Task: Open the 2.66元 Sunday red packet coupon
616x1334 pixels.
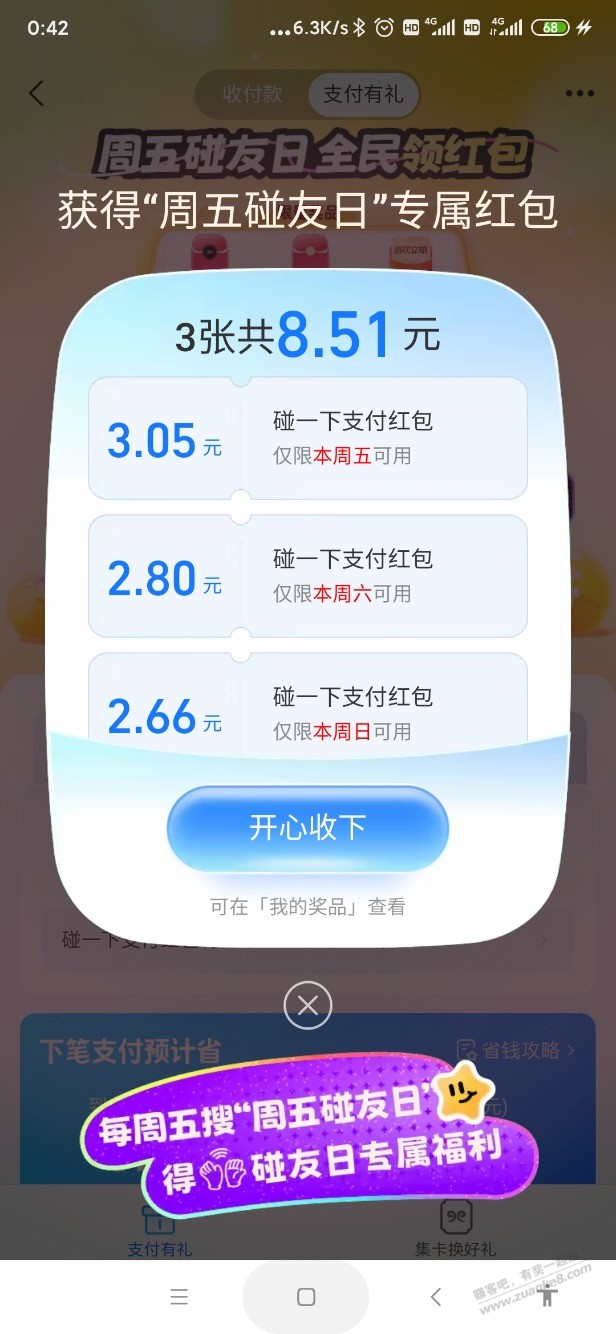Action: [307, 705]
